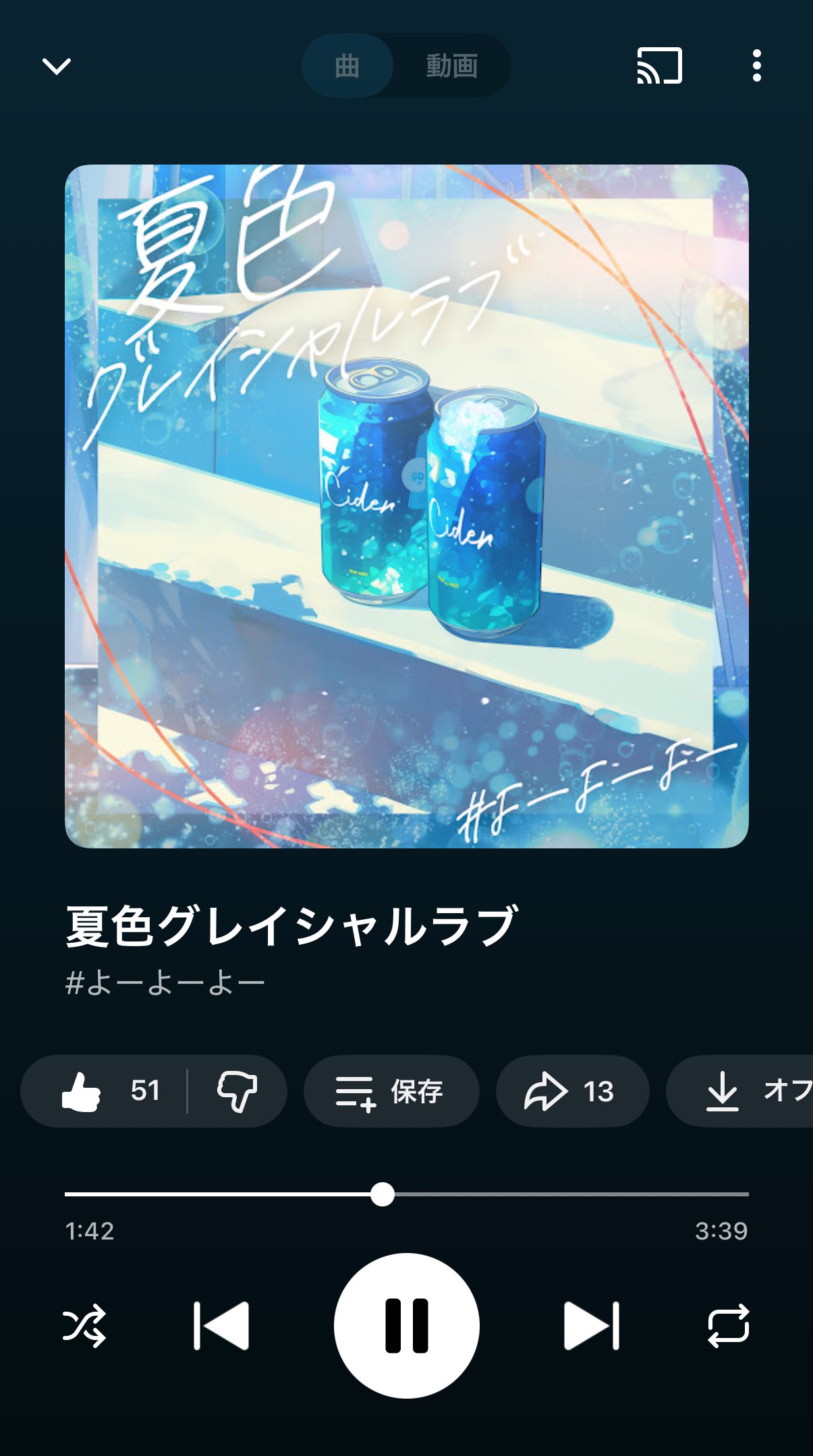Viewport: 813px width, 1456px height.
Task: Collapse the player with the down chevron
Action: [57, 66]
